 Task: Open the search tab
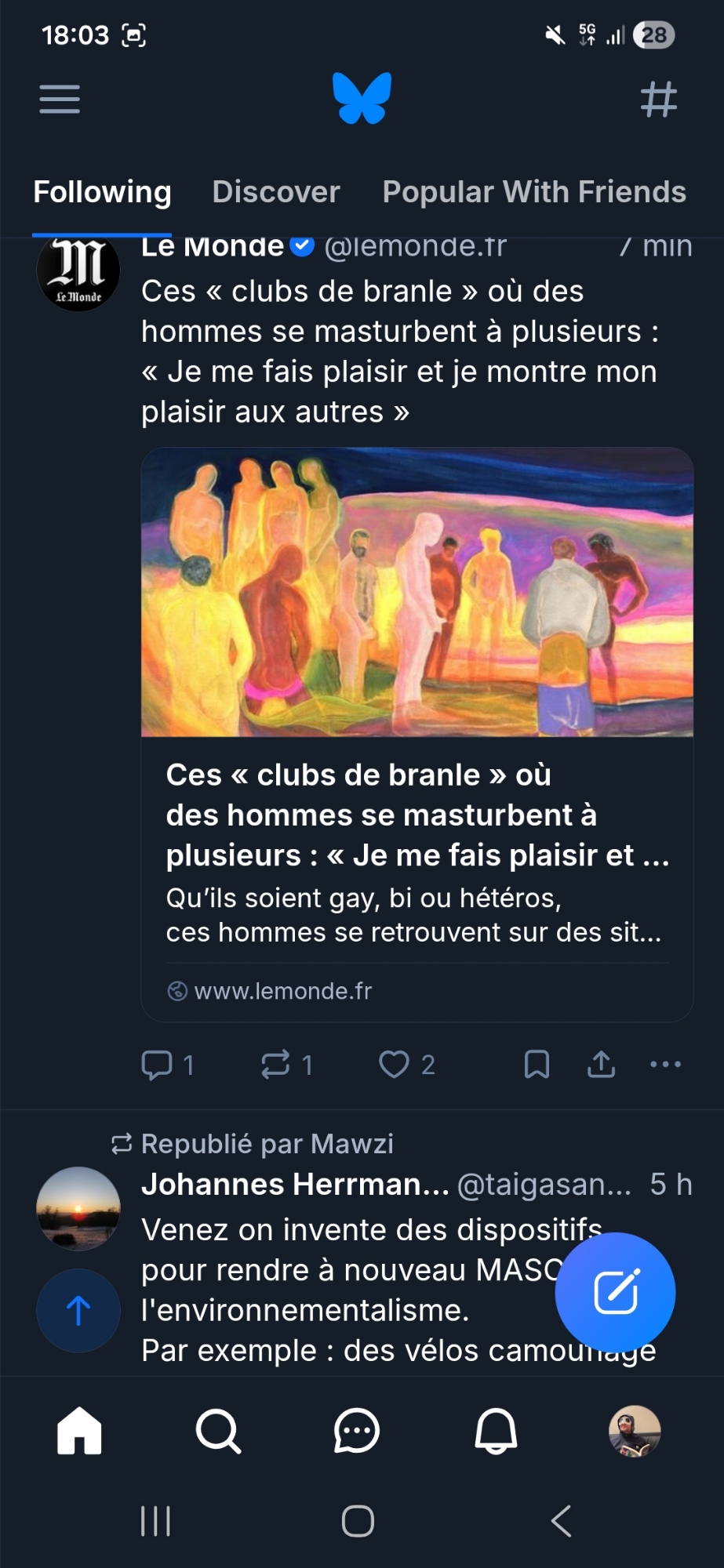[218, 1432]
